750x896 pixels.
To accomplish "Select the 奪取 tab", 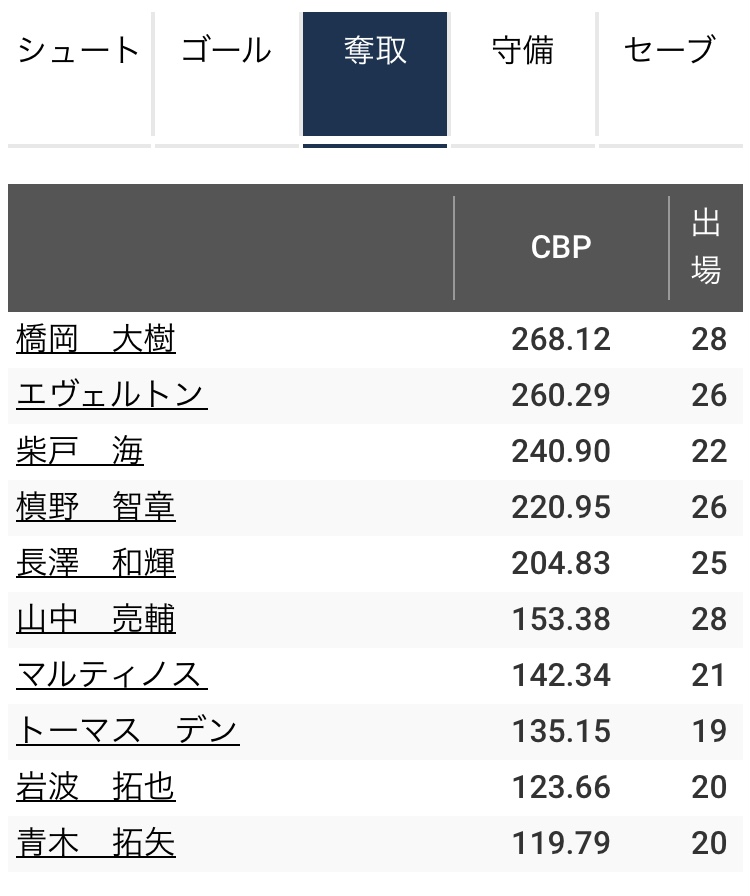I will click(x=375, y=52).
